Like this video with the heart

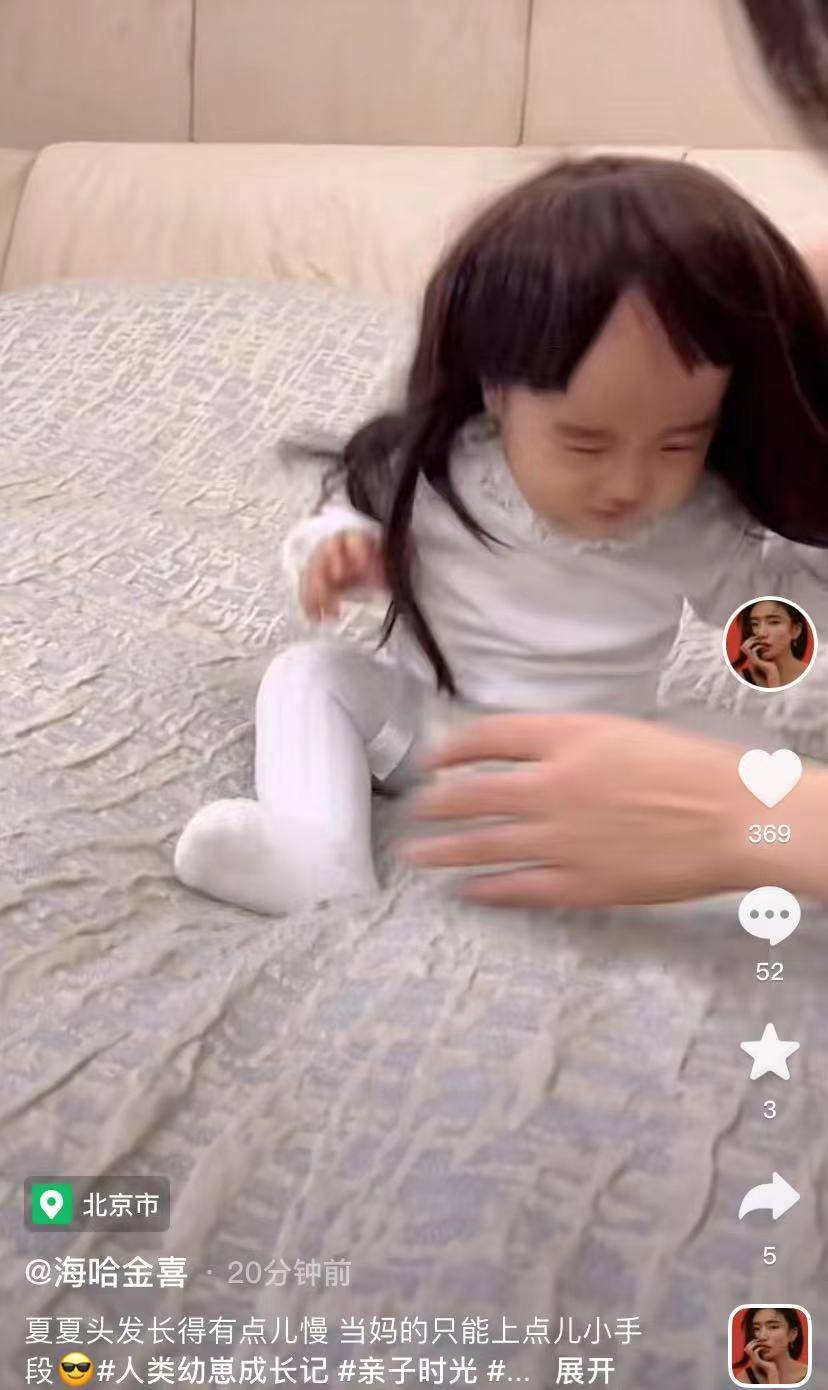click(769, 778)
